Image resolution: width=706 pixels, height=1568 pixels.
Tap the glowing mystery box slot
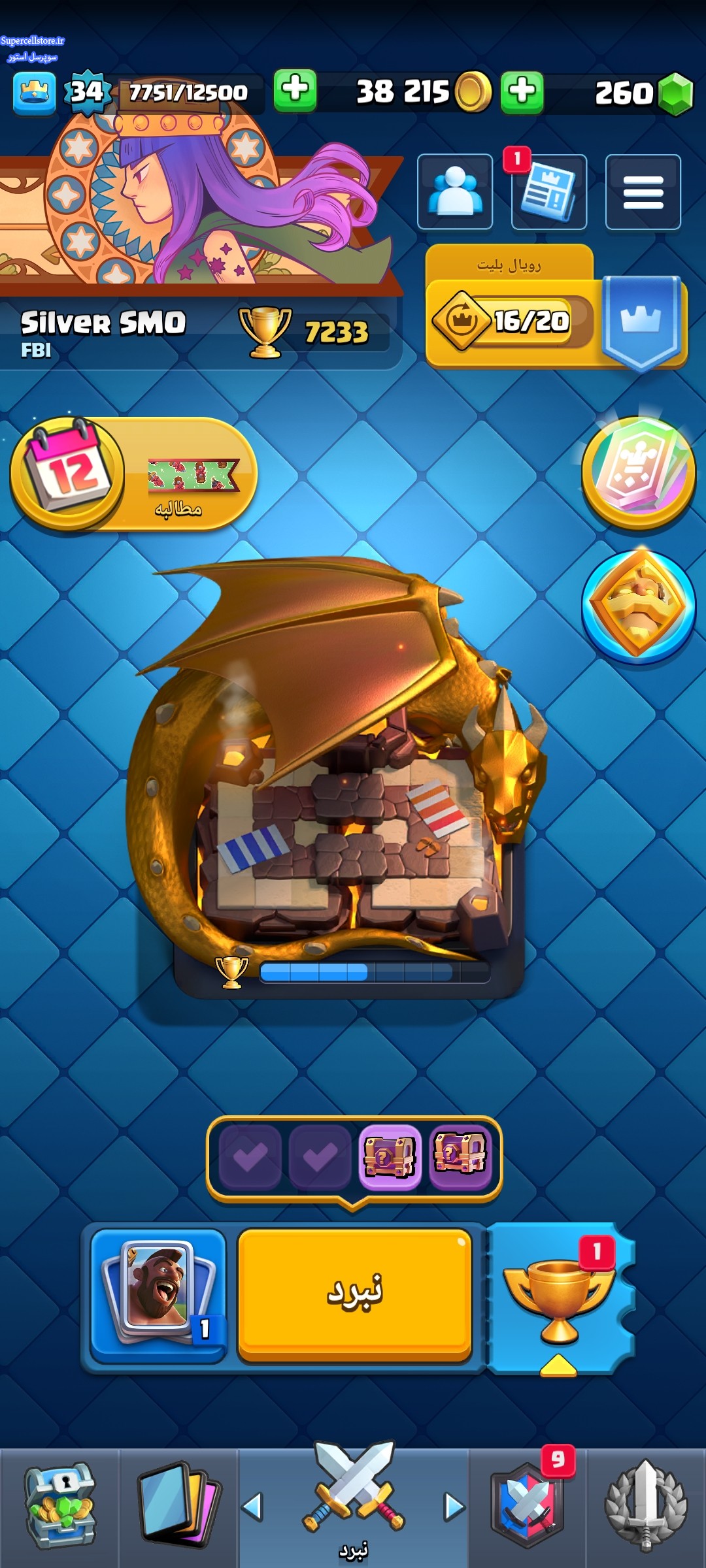390,1157
